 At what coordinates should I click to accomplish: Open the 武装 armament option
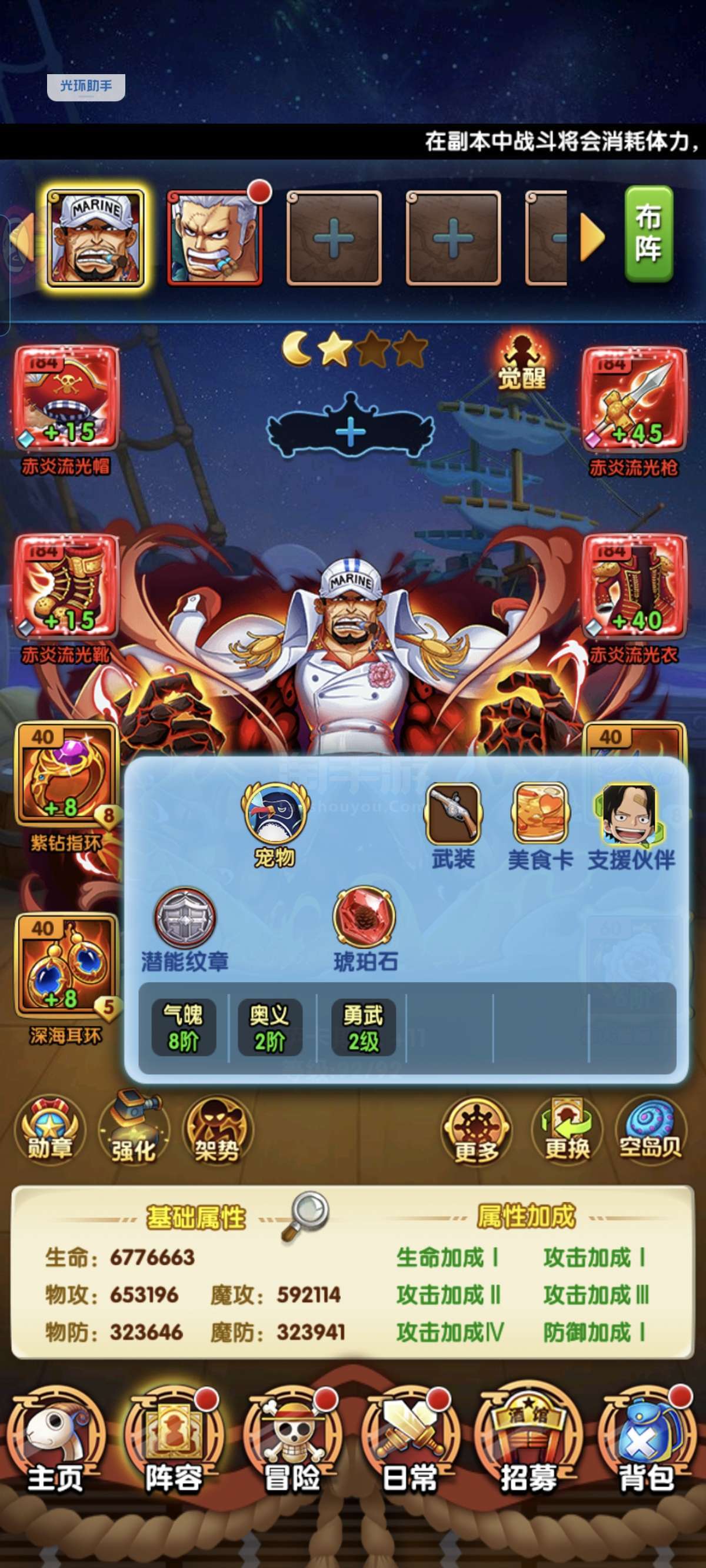pos(454,826)
